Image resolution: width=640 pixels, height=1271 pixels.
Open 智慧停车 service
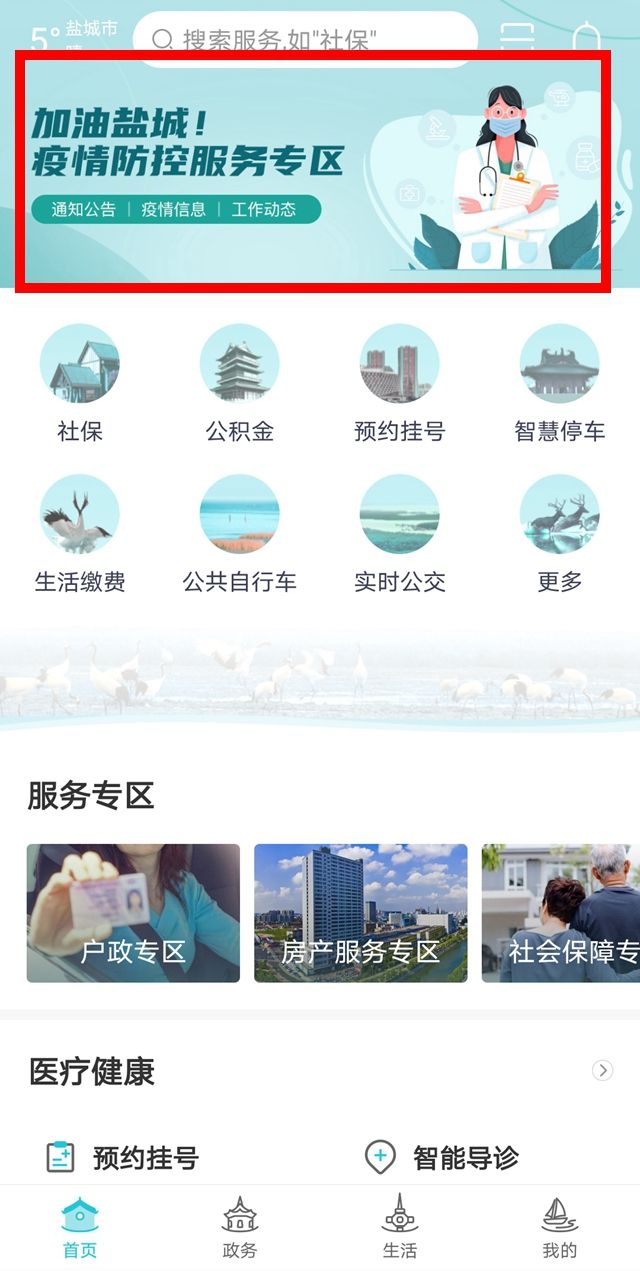(559, 384)
